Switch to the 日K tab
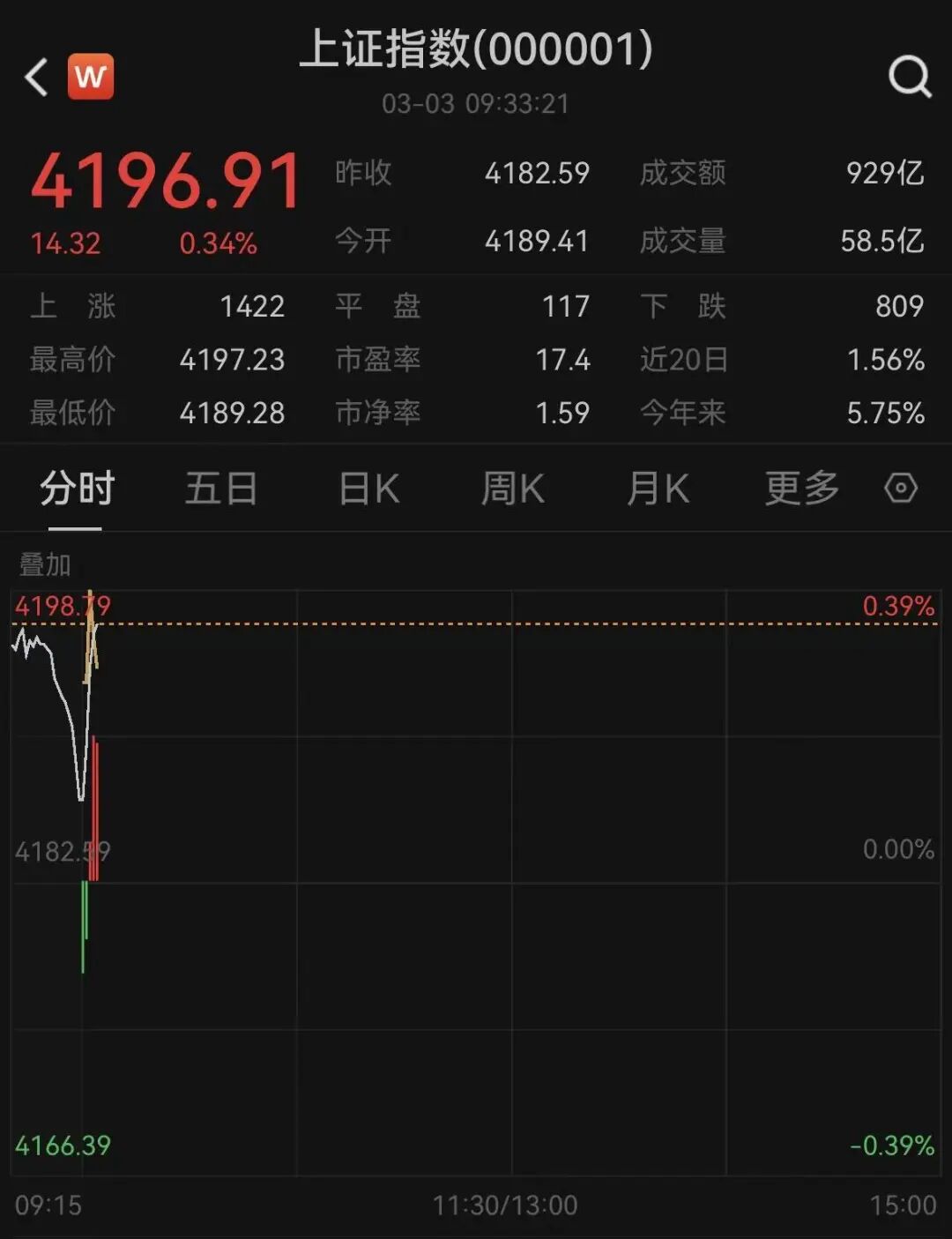The height and width of the screenshot is (1239, 952). point(368,488)
